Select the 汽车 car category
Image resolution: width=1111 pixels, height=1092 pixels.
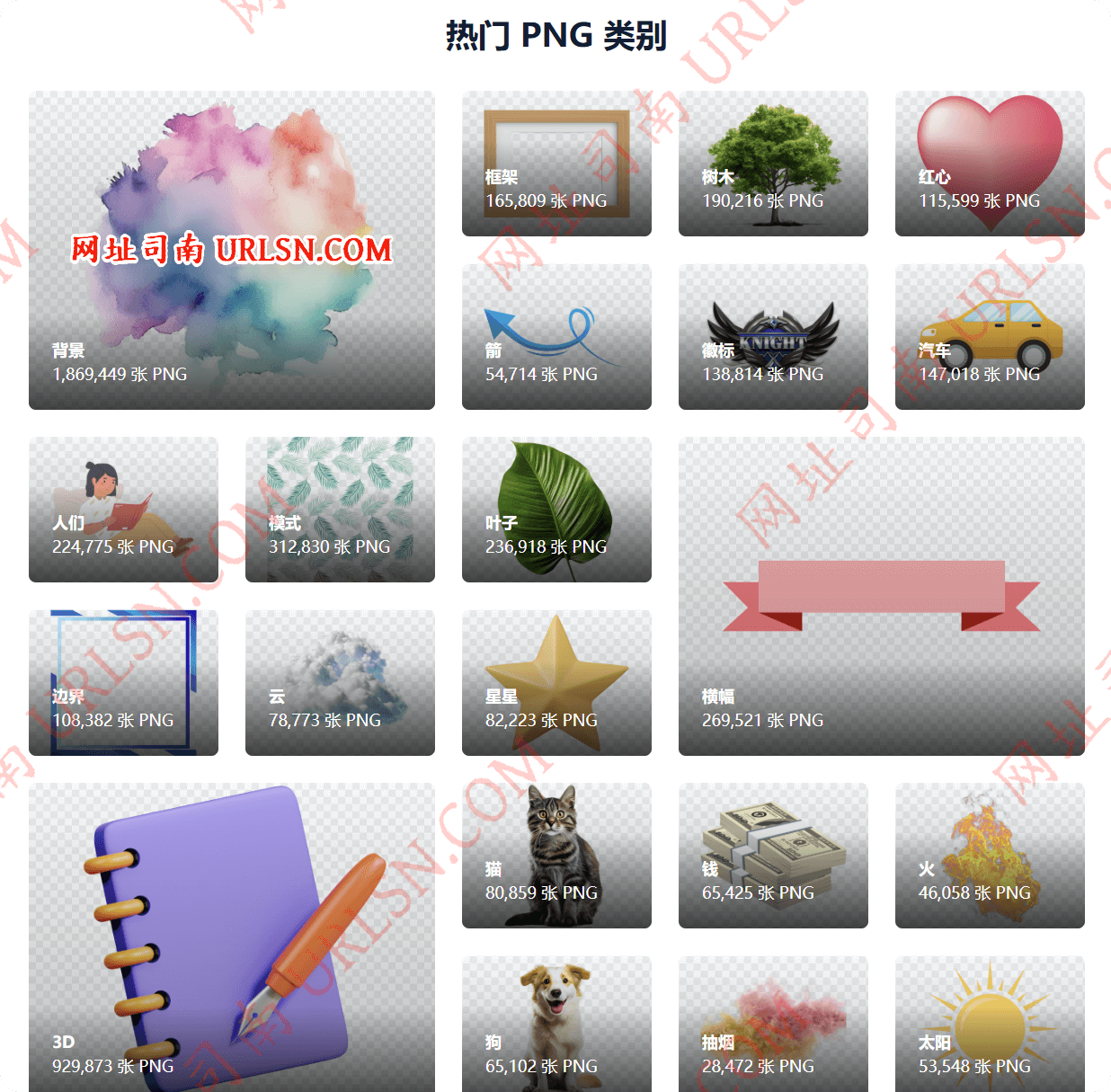point(990,336)
